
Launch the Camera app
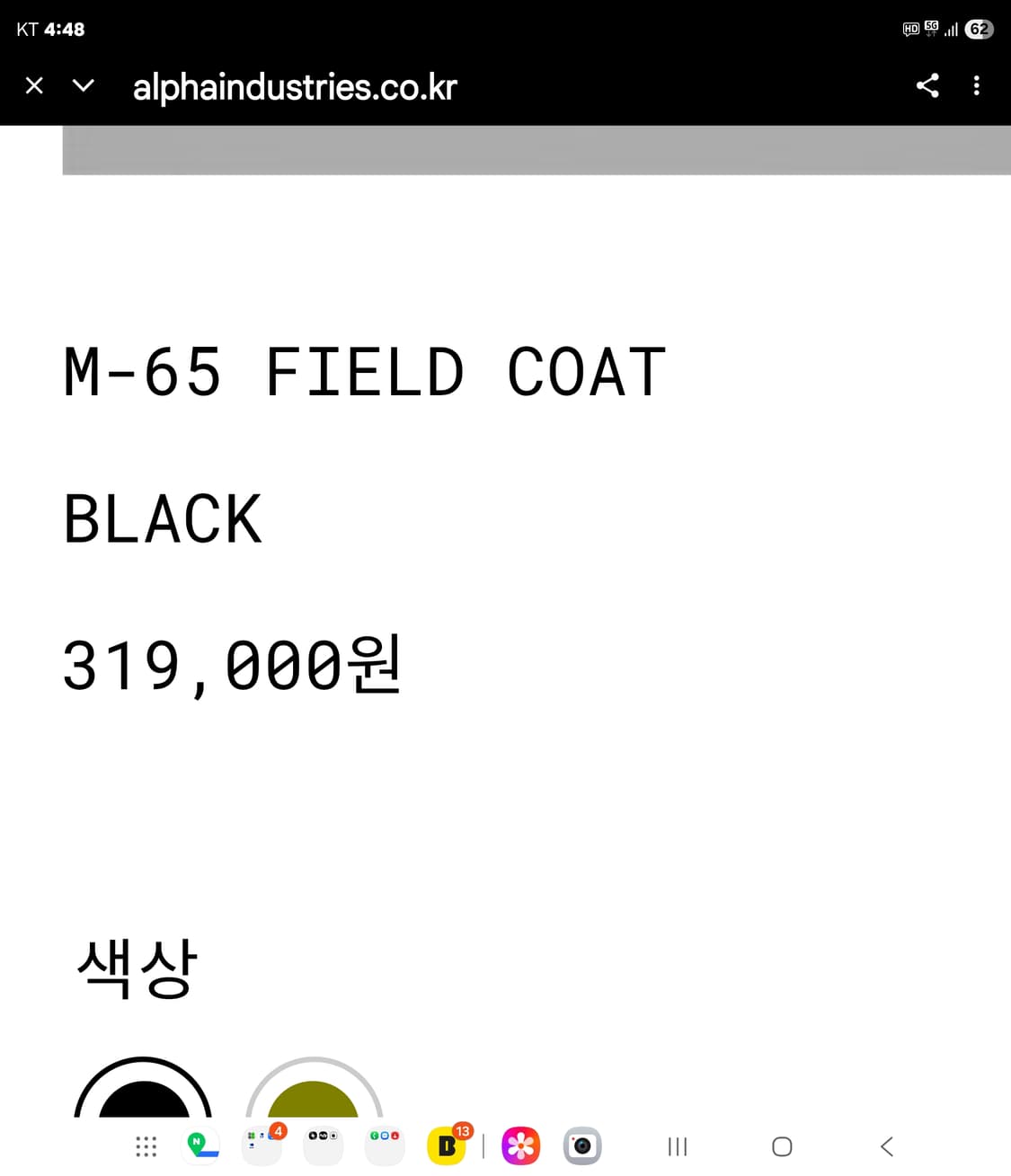pos(582,1145)
